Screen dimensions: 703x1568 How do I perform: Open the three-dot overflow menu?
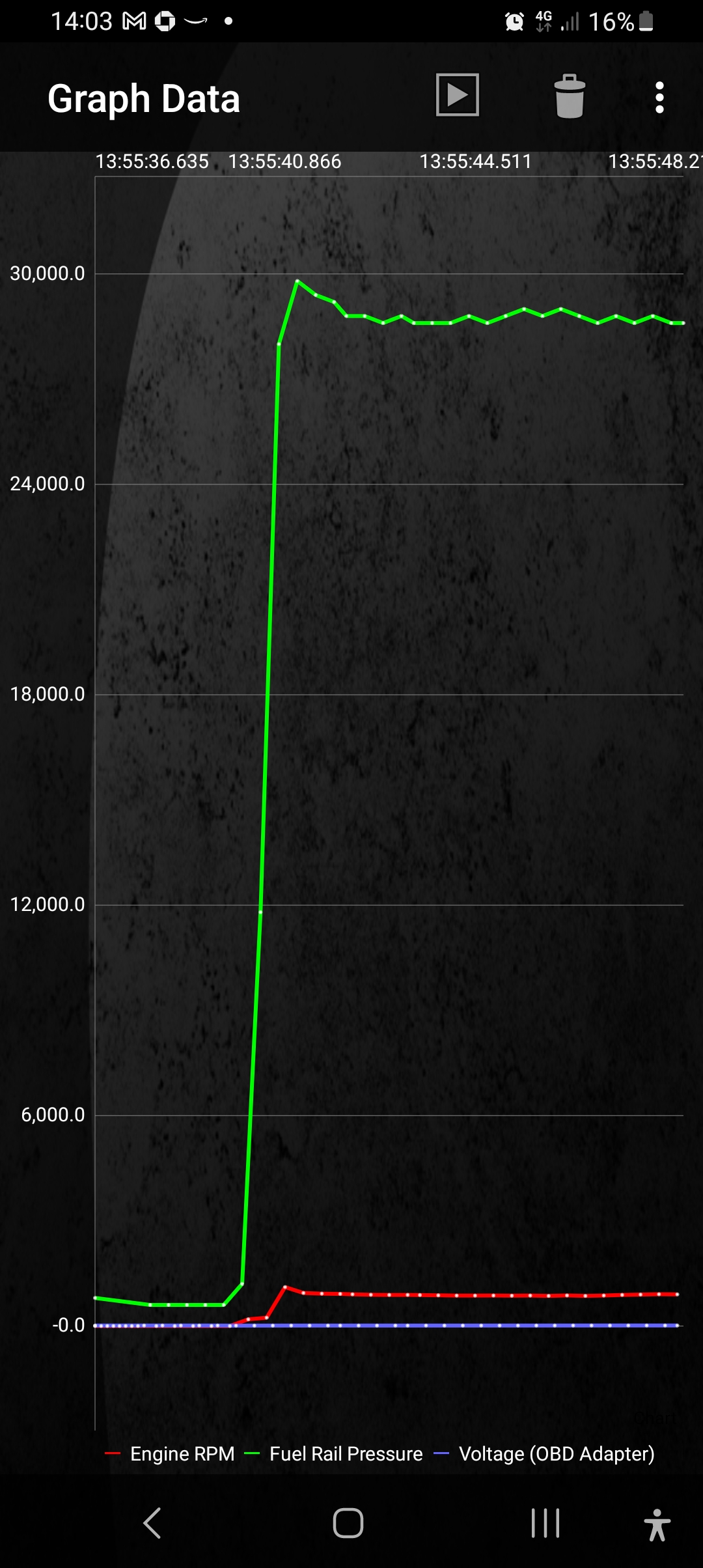659,97
